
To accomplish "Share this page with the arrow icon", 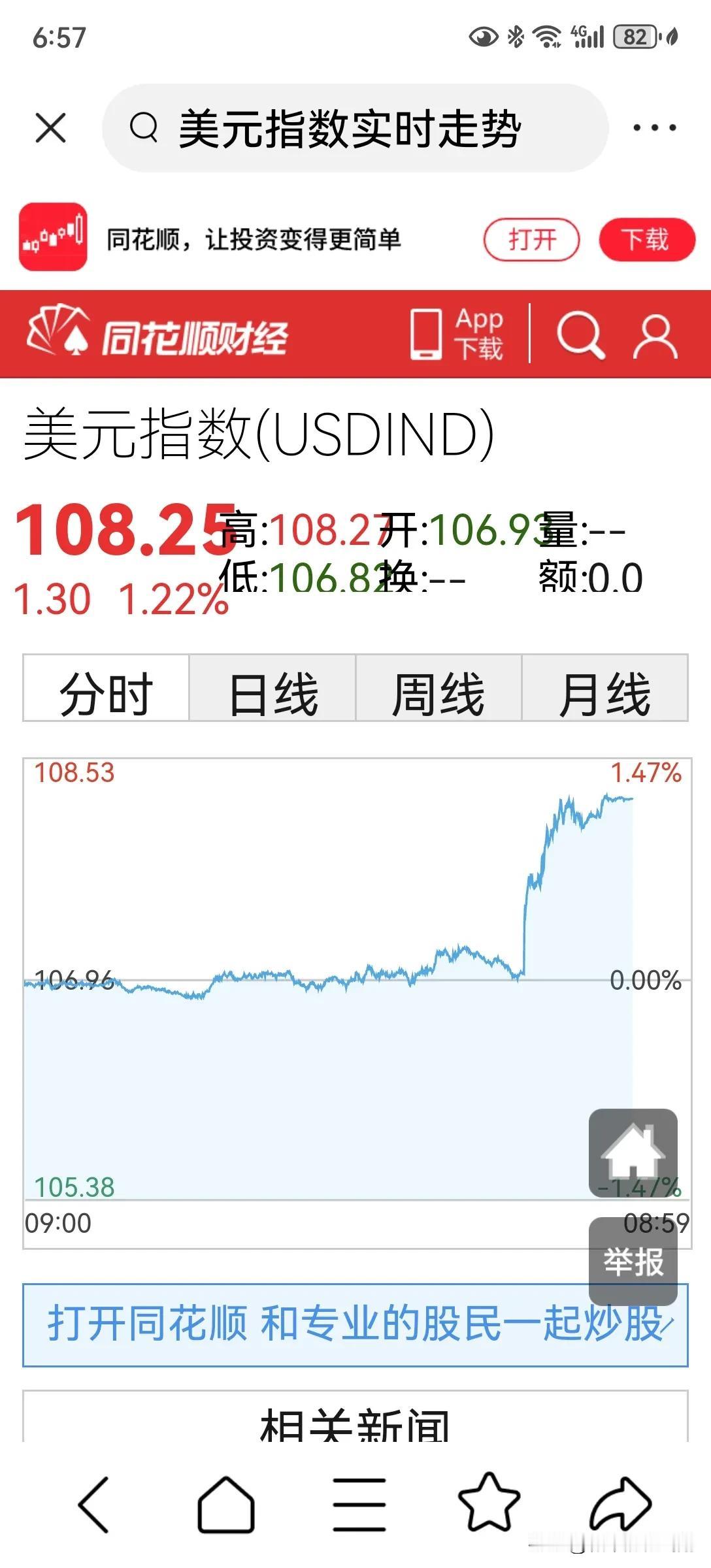I will (x=621, y=1504).
